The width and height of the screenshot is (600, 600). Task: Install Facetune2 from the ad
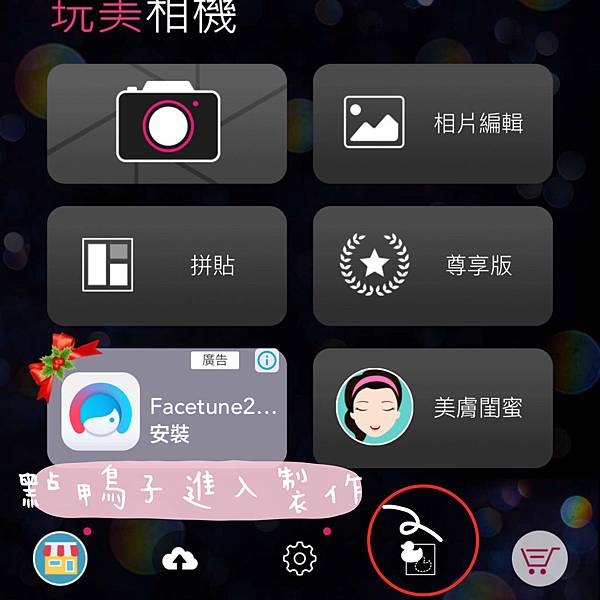pos(170,436)
